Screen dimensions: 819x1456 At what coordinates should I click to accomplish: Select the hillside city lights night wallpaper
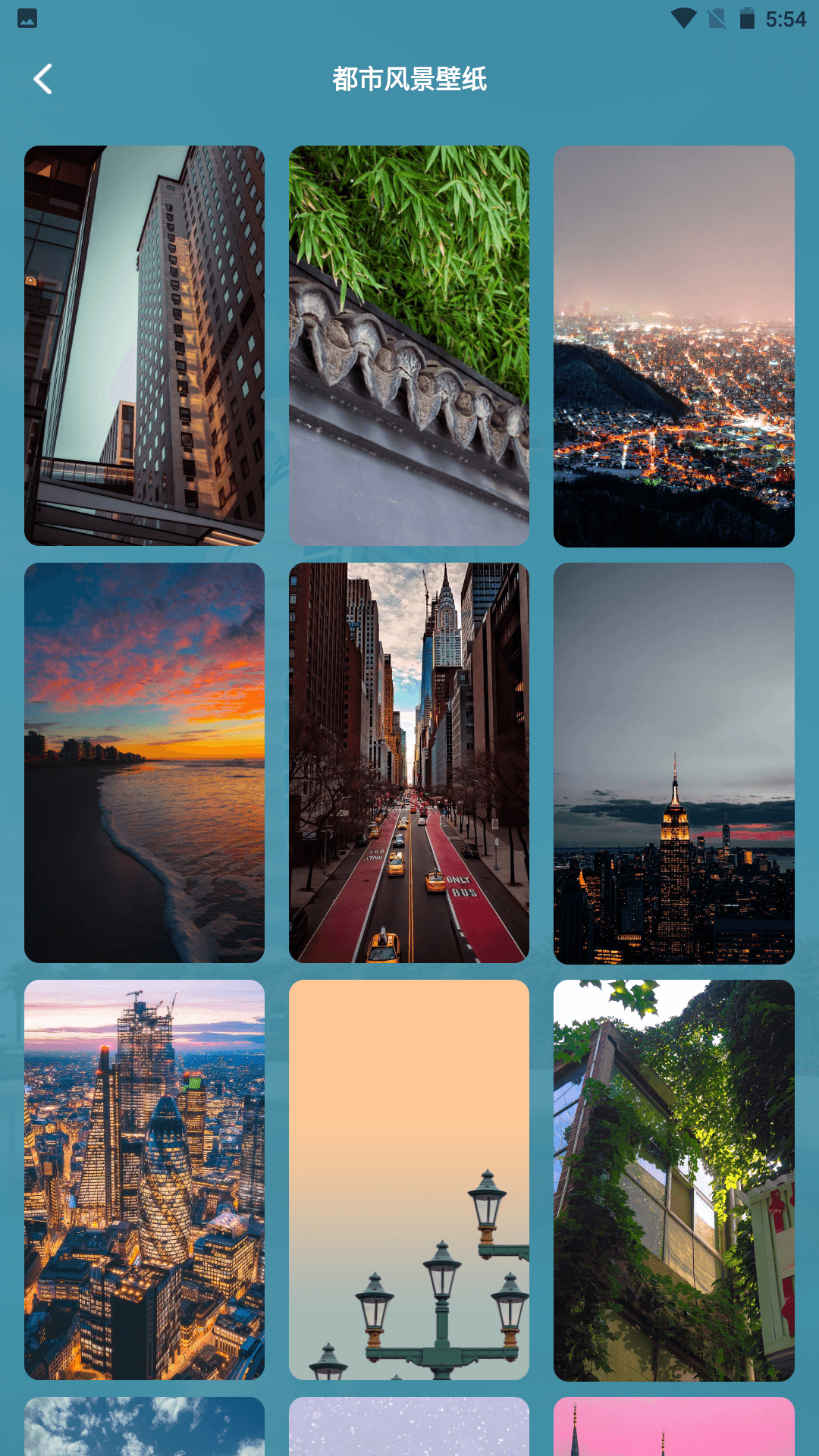point(673,346)
